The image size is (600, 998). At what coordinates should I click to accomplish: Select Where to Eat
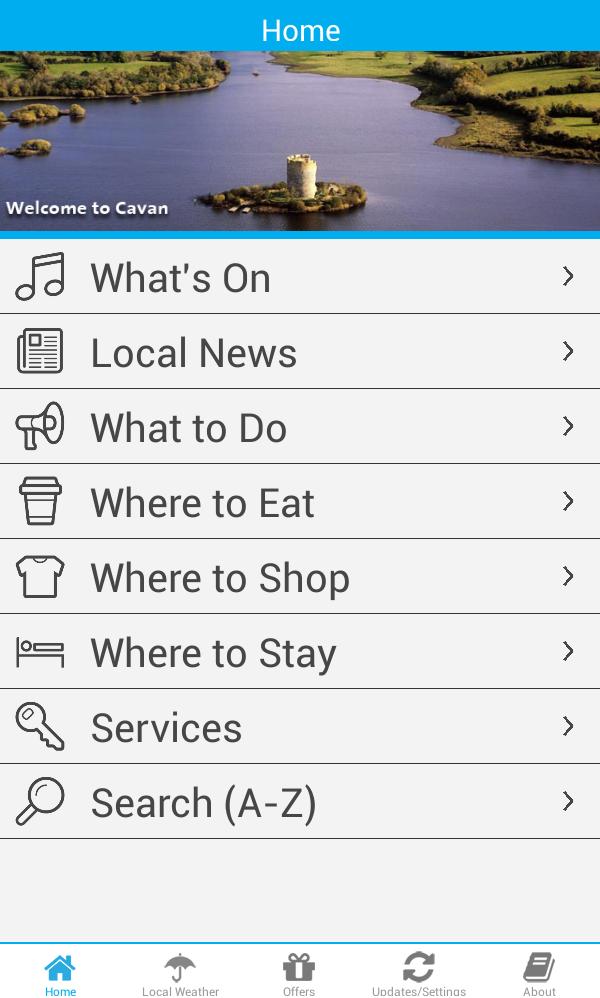(x=300, y=502)
